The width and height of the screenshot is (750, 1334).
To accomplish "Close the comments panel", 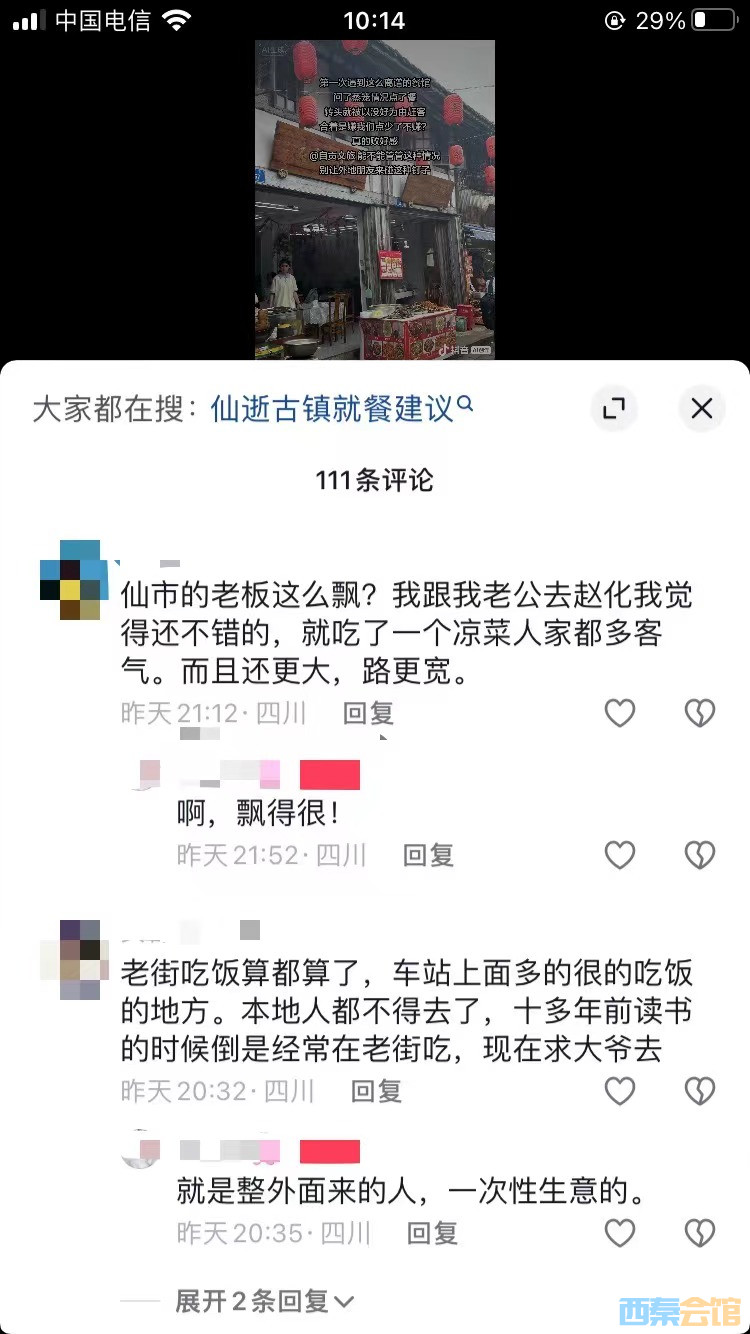I will pyautogui.click(x=702, y=407).
